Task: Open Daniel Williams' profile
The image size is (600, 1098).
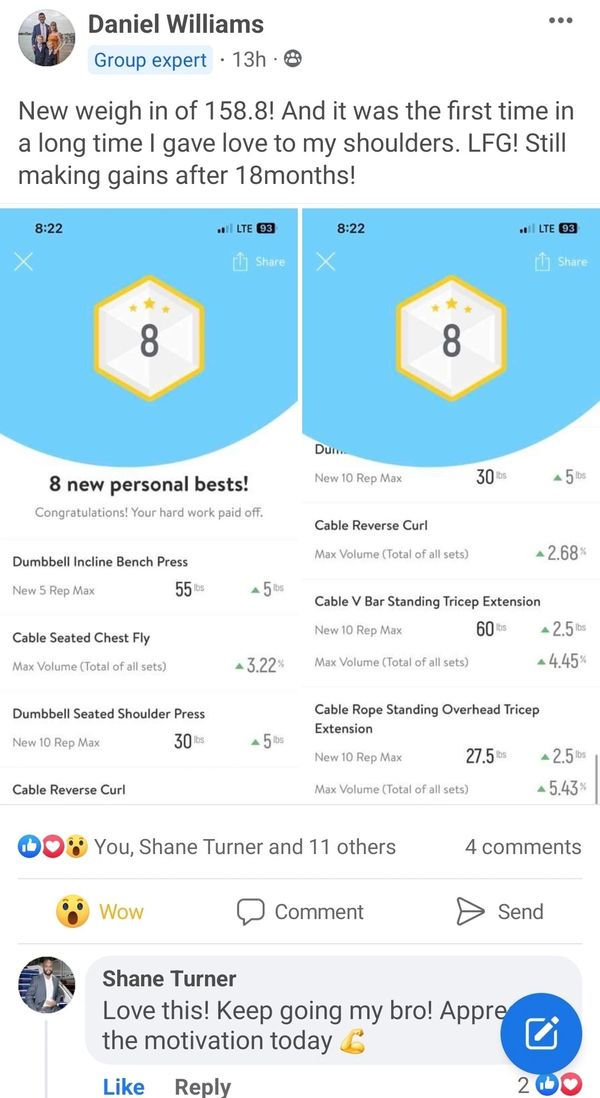Action: pos(176,24)
